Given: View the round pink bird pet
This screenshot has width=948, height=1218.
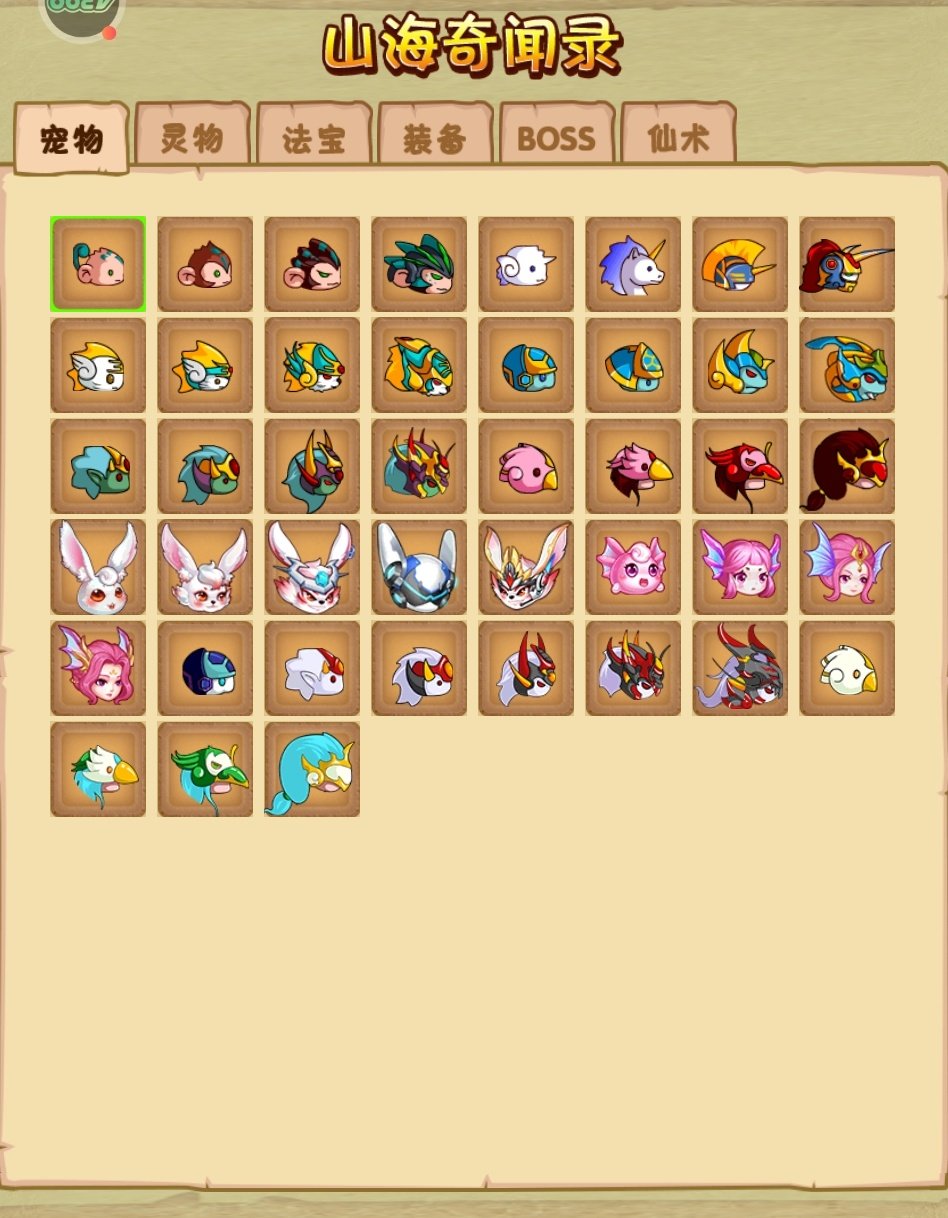Looking at the screenshot, I should [x=526, y=466].
